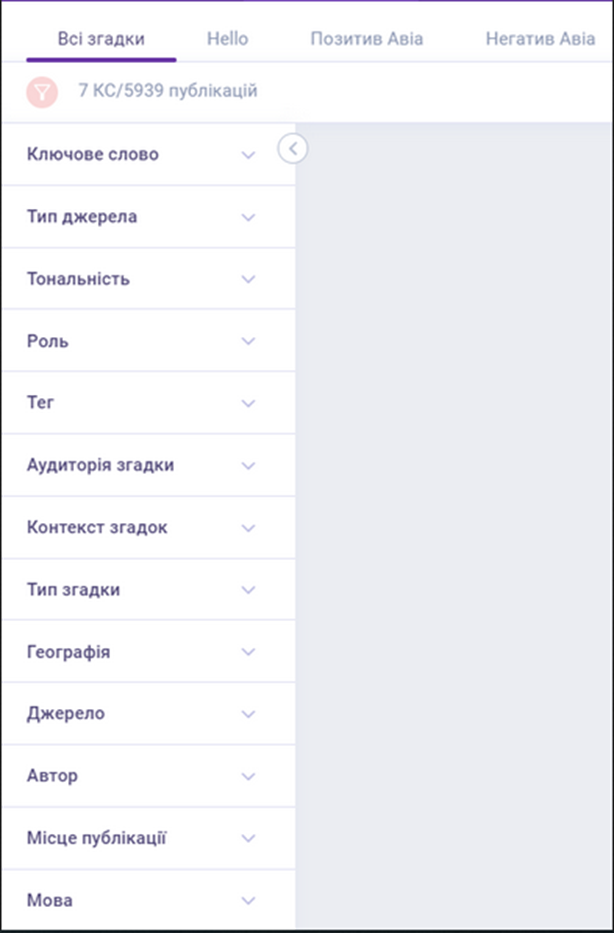Image resolution: width=614 pixels, height=933 pixels.
Task: Switch to the Hello tab
Action: pos(227,39)
